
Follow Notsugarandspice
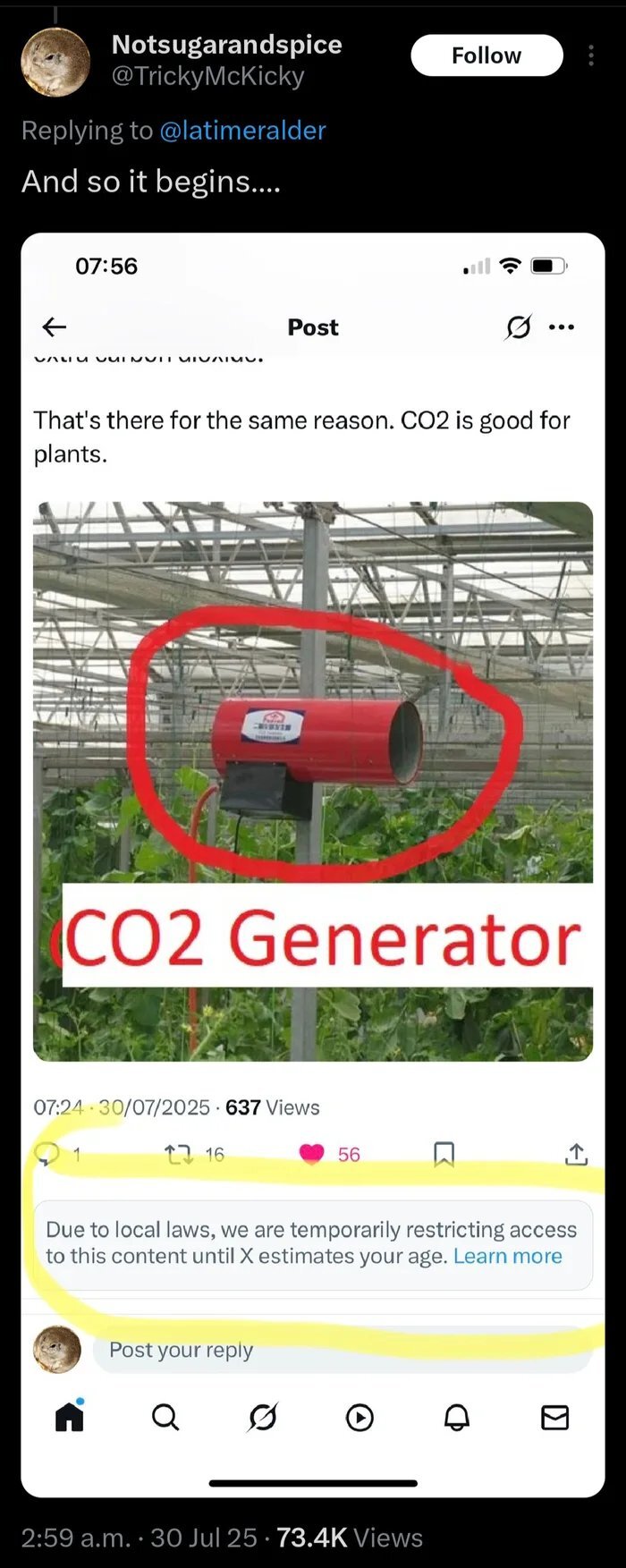click(x=486, y=55)
